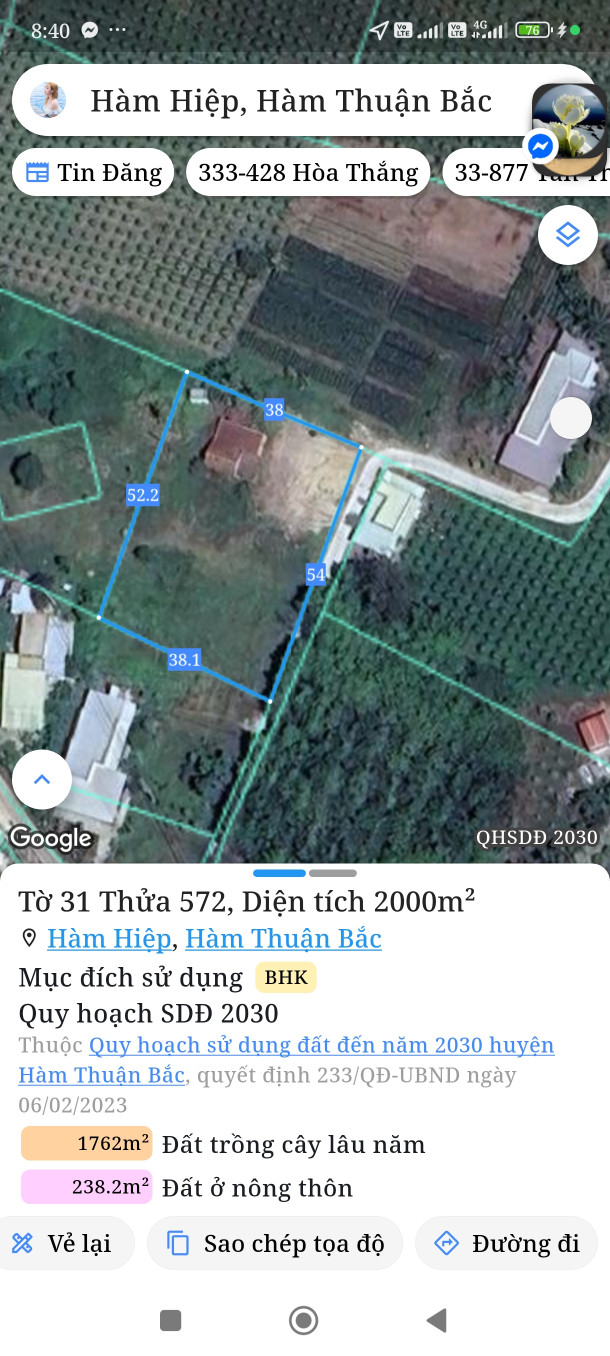
Task: Get directions with Đường đi
Action: 506,1243
